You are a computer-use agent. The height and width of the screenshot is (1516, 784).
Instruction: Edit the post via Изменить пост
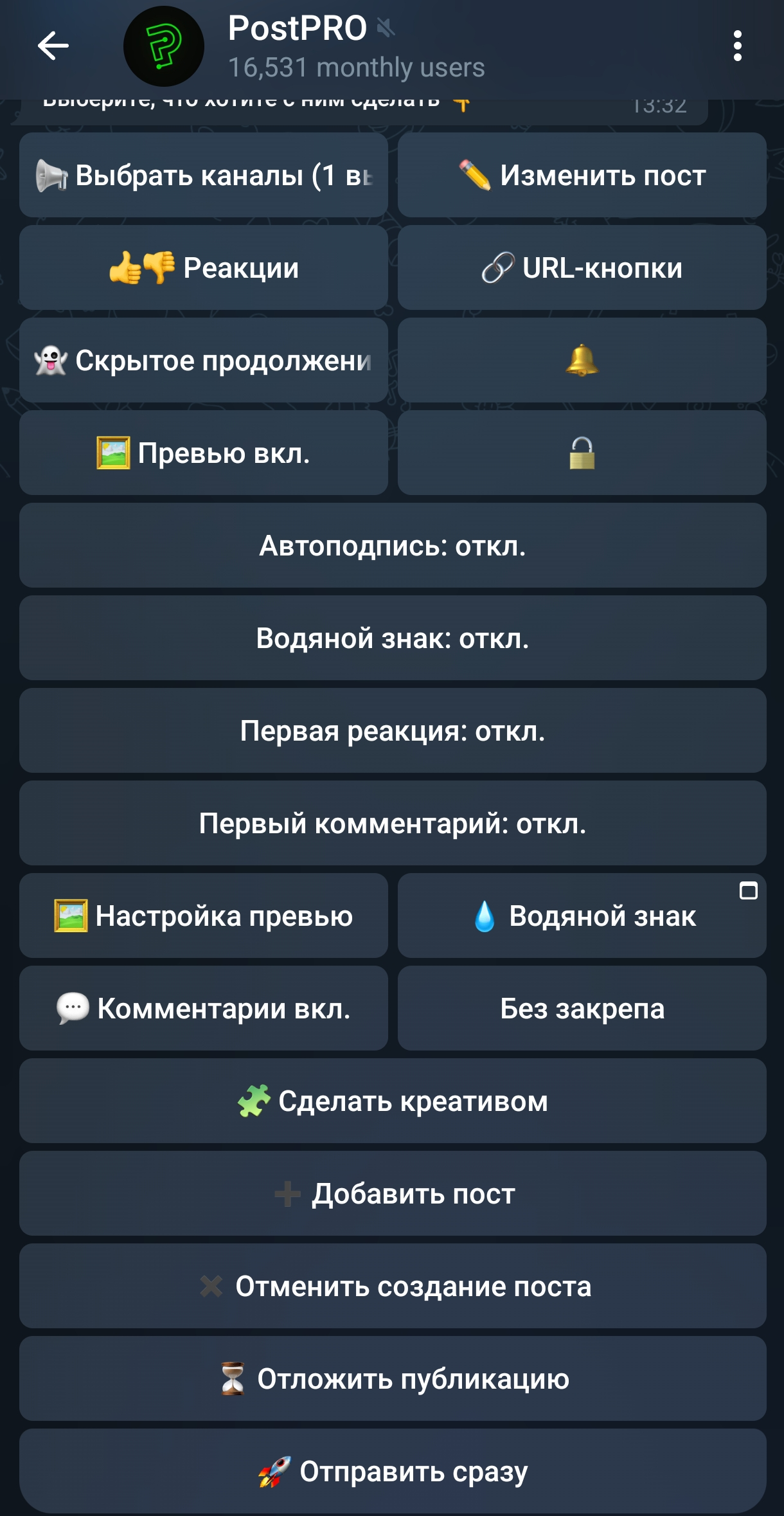[x=582, y=175]
